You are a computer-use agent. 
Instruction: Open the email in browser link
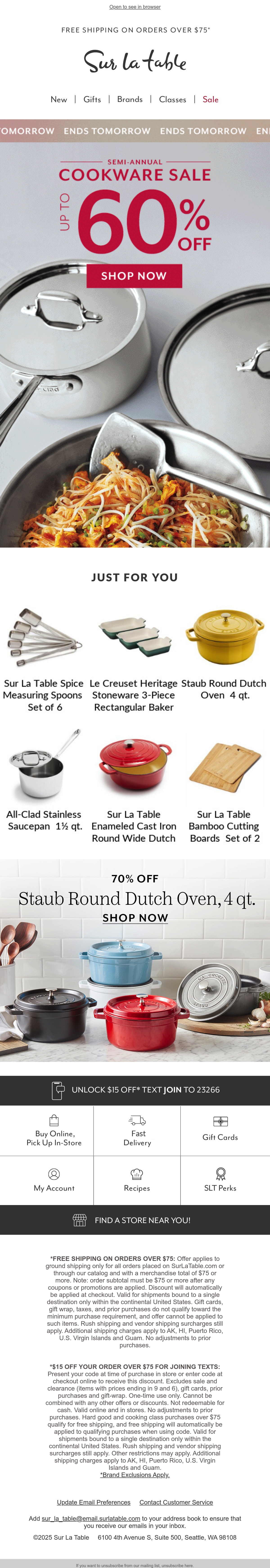135,7
